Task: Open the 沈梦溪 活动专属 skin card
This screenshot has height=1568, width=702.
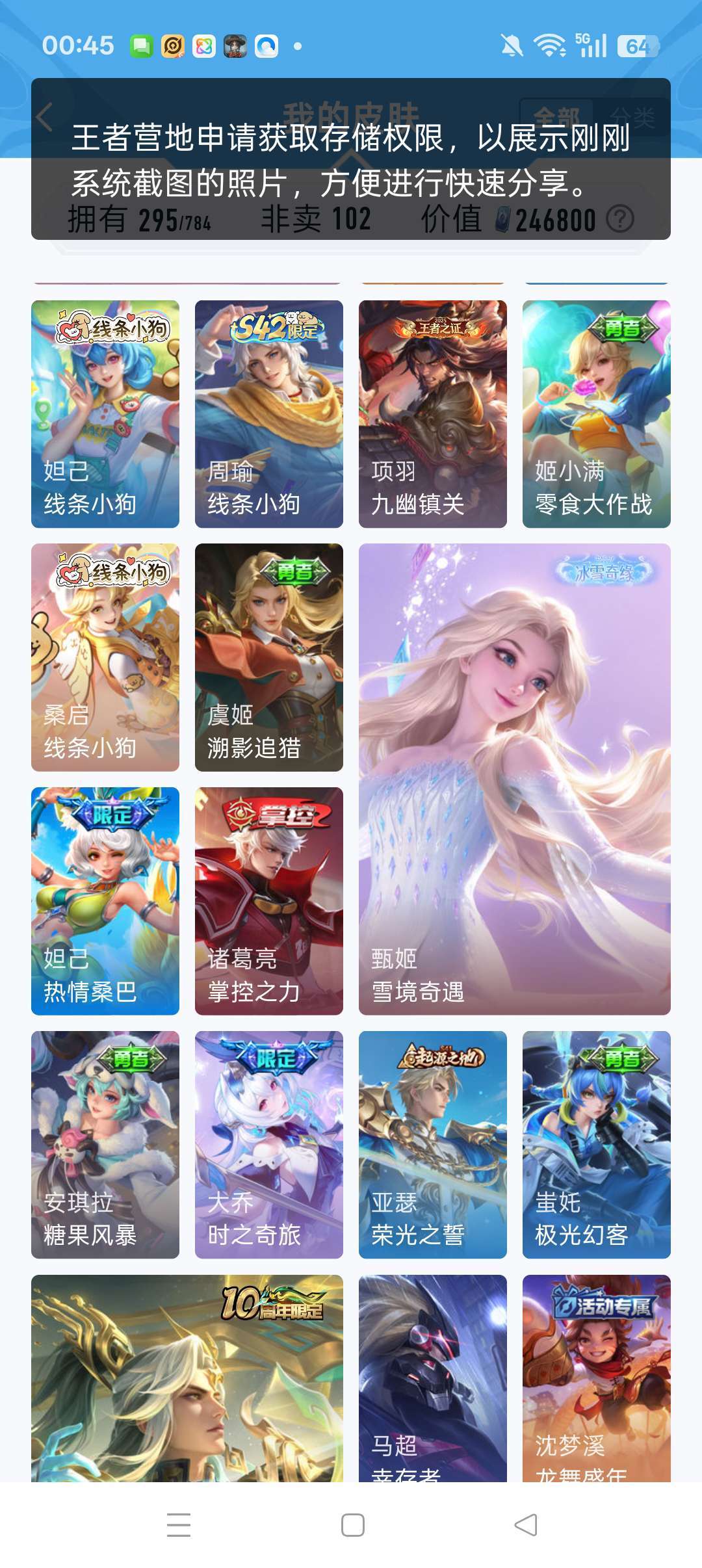Action: [x=597, y=1378]
